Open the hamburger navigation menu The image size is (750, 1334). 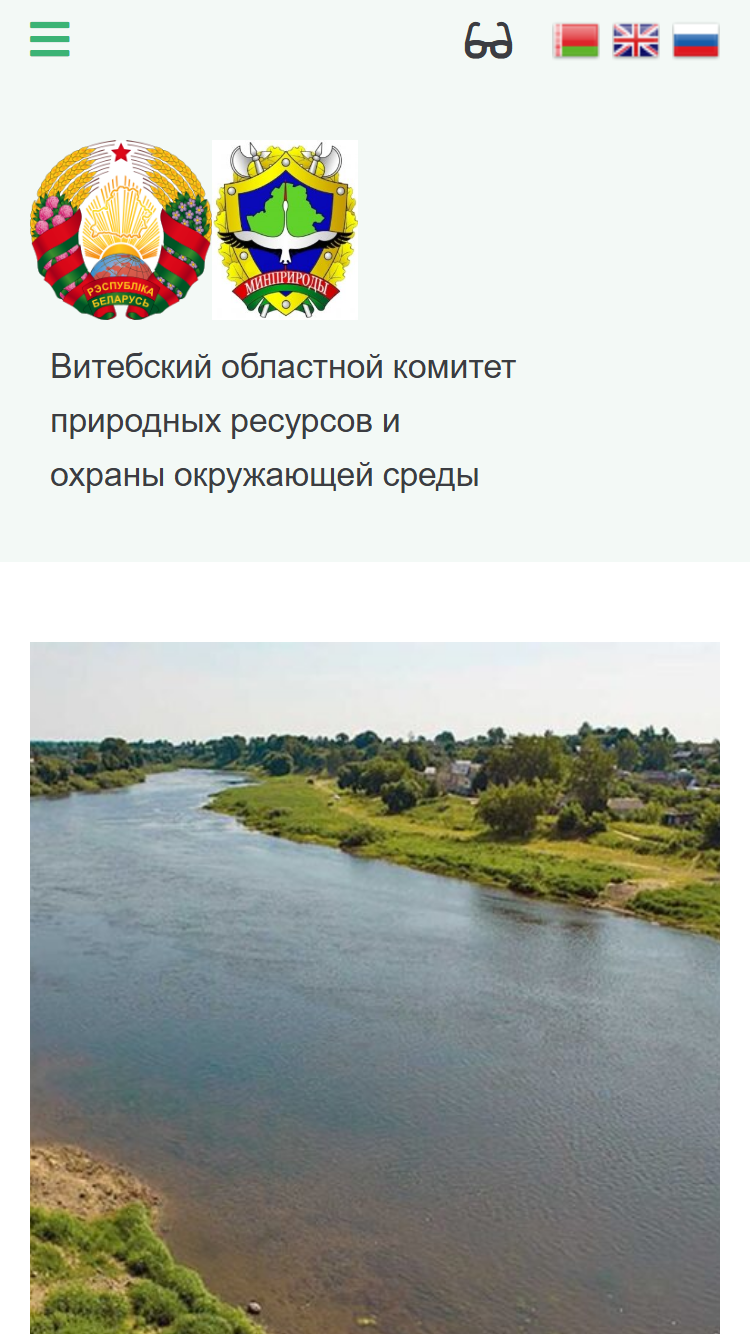[x=50, y=40]
